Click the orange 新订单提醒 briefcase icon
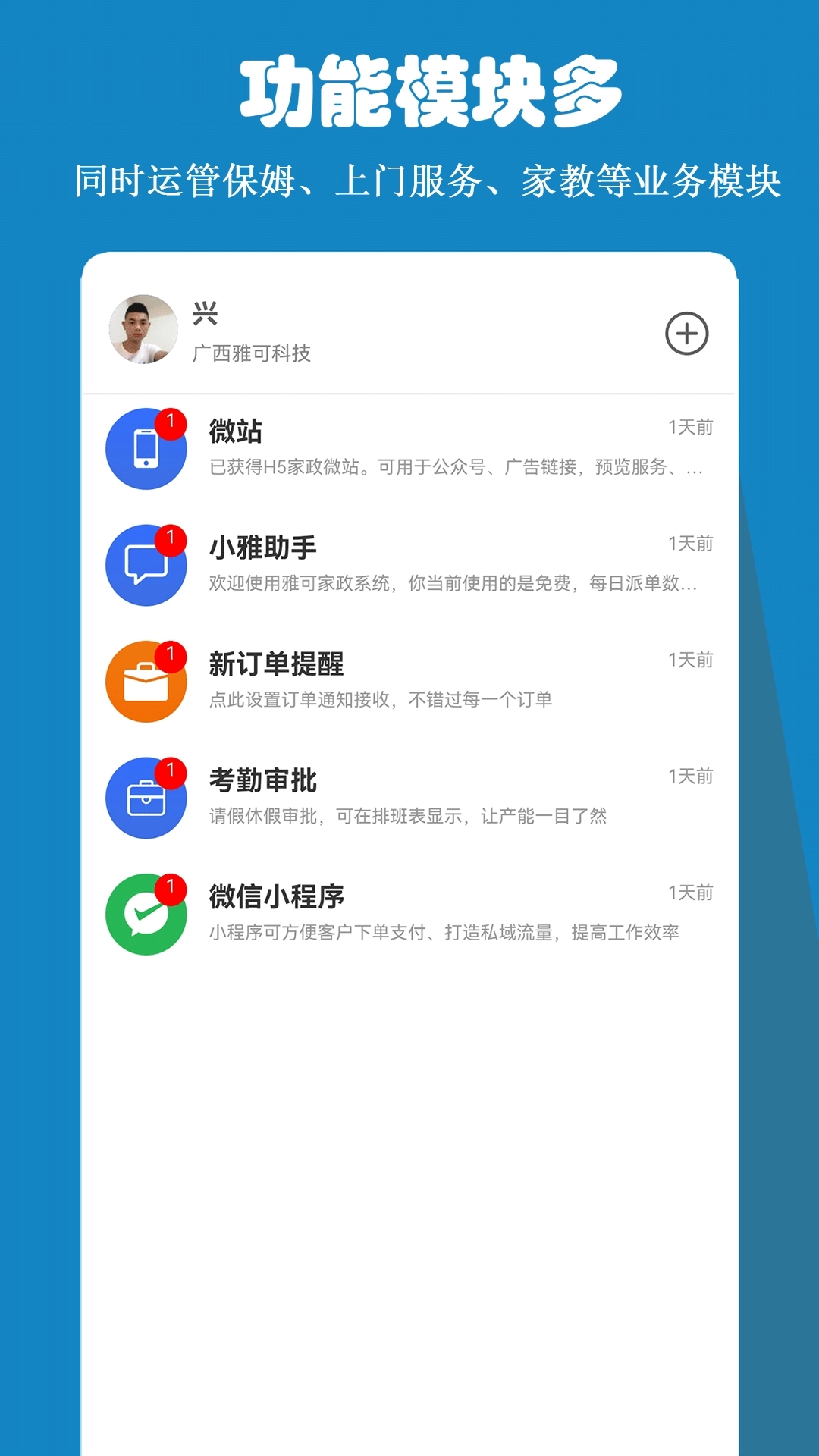The height and width of the screenshot is (1456, 819). [146, 680]
